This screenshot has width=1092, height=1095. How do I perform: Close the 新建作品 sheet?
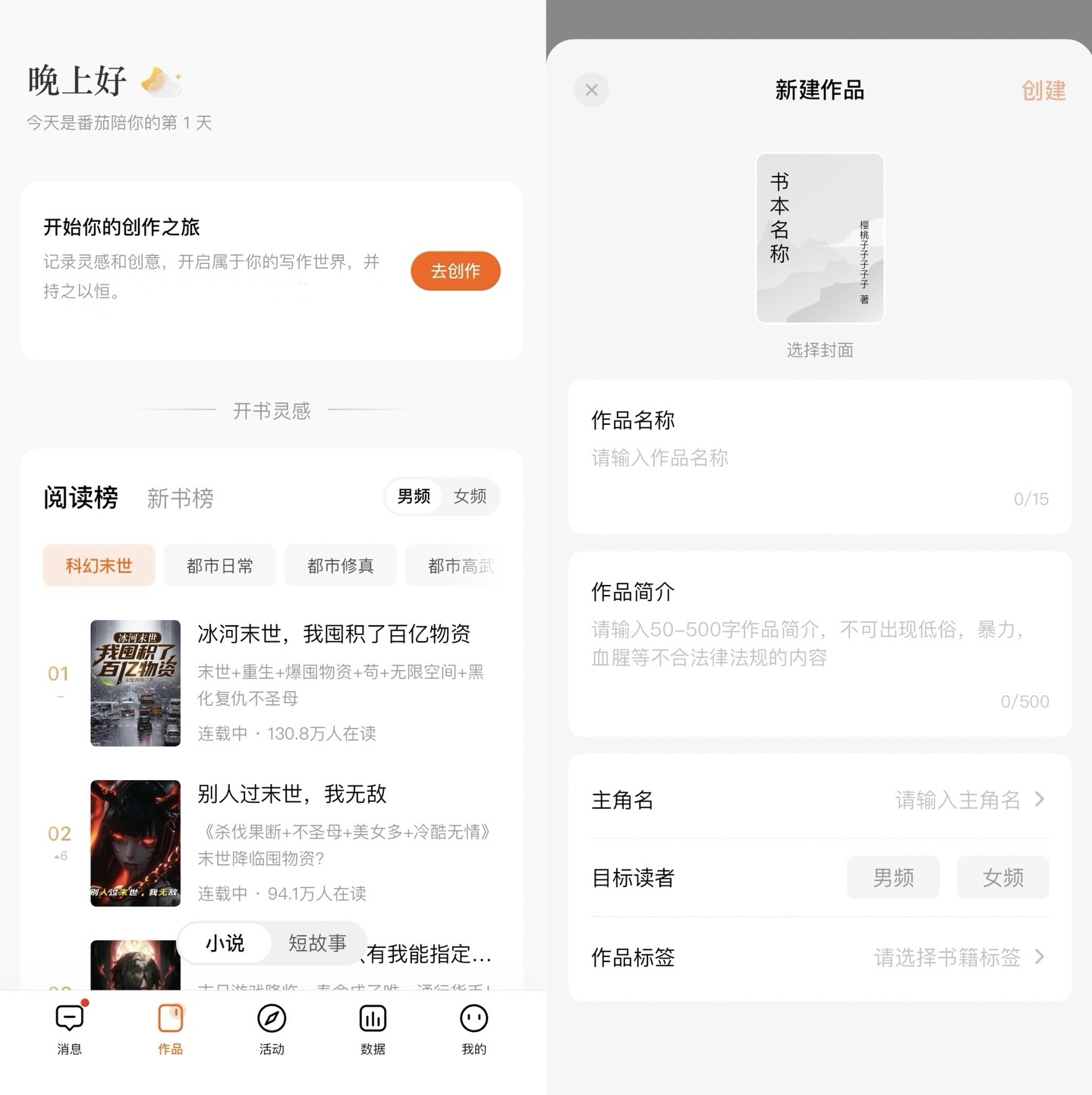click(x=592, y=90)
